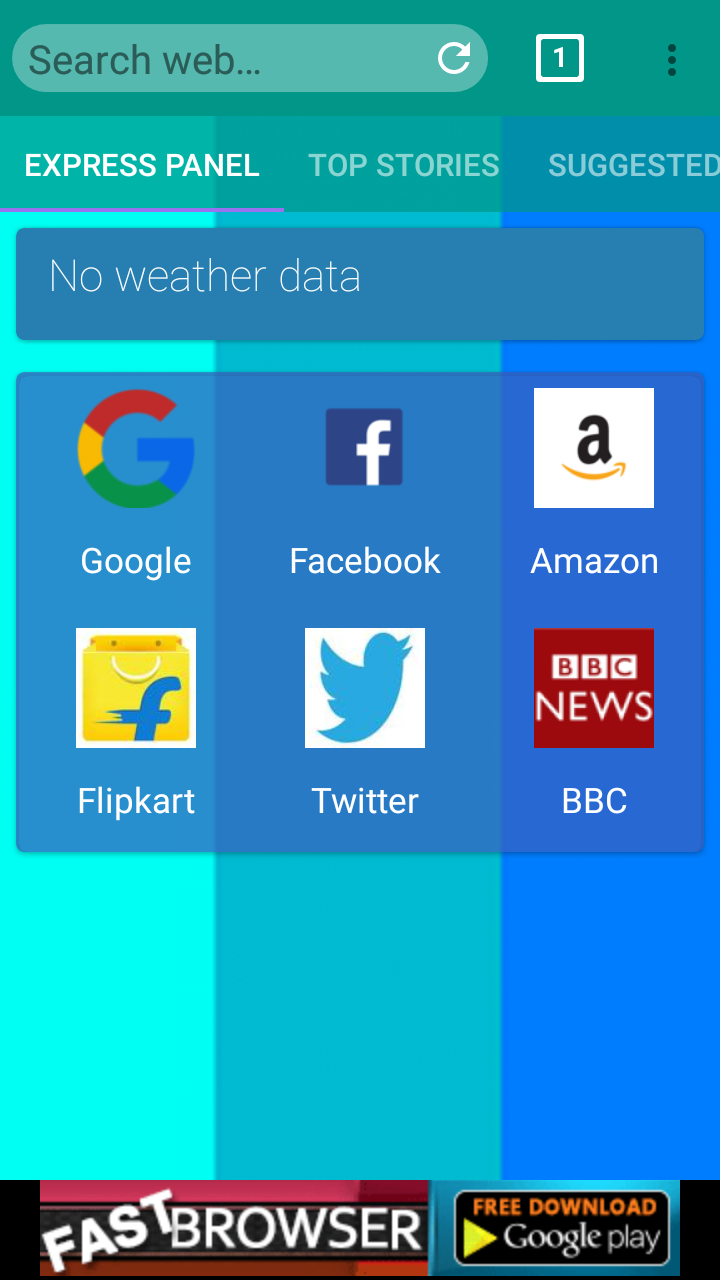Select the Express Panel tab
The width and height of the screenshot is (720, 1280).
pyautogui.click(x=141, y=165)
